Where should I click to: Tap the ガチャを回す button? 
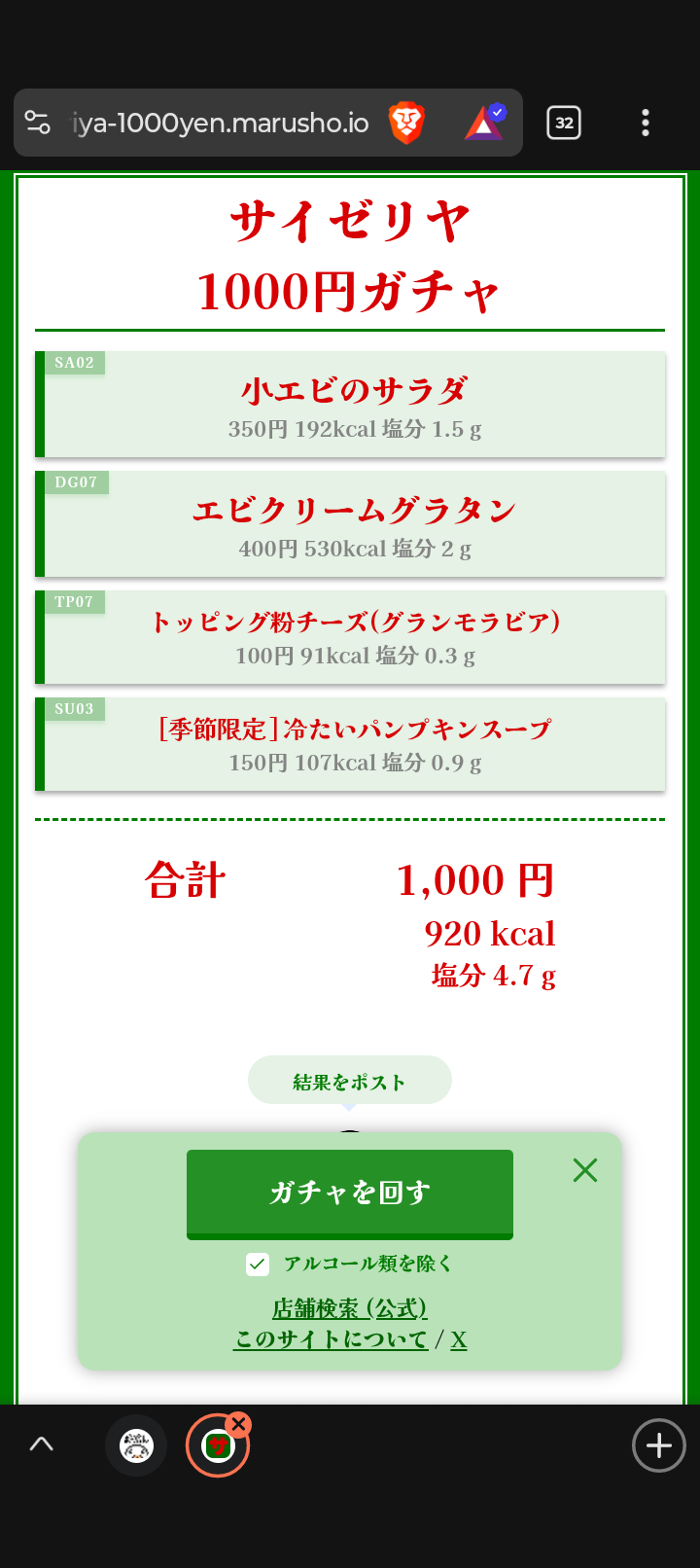pos(349,1193)
